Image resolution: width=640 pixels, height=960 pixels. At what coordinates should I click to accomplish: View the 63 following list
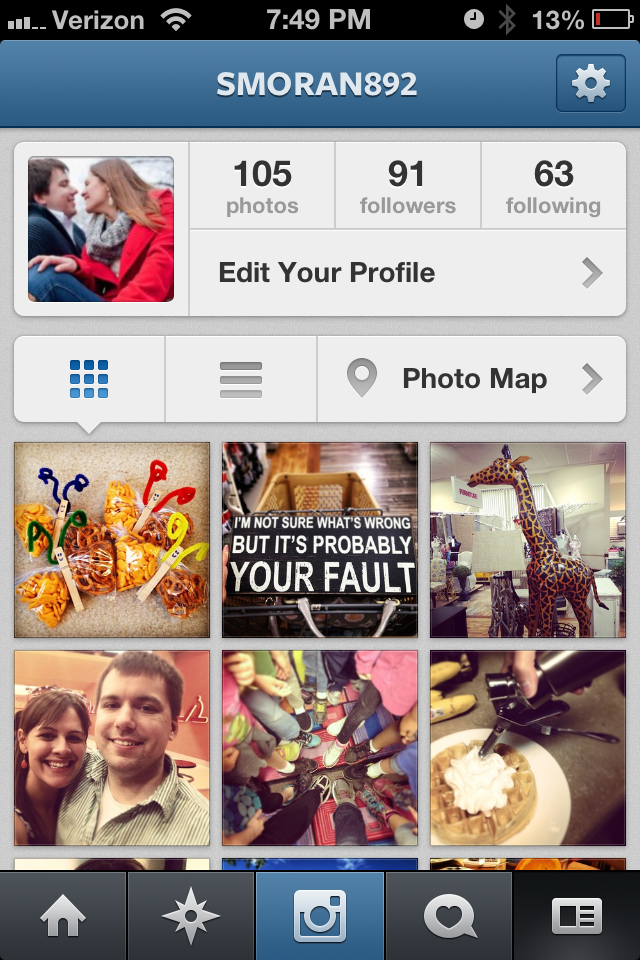[x=553, y=186]
